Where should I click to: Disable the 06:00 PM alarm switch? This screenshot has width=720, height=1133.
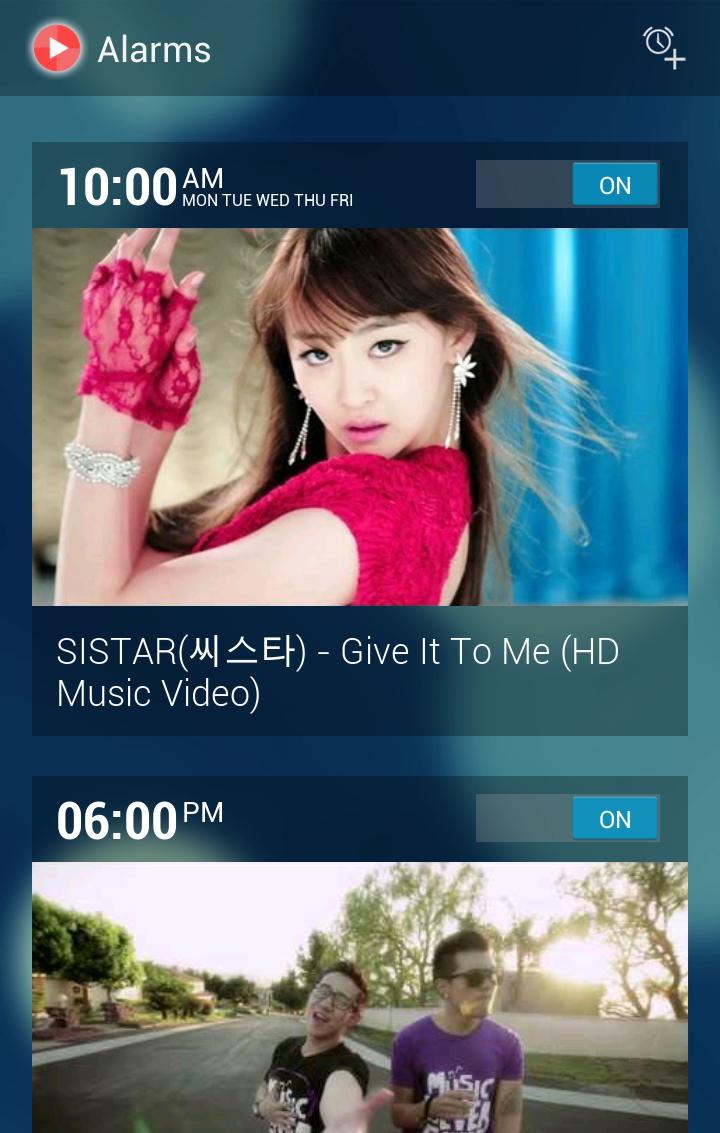coord(567,819)
